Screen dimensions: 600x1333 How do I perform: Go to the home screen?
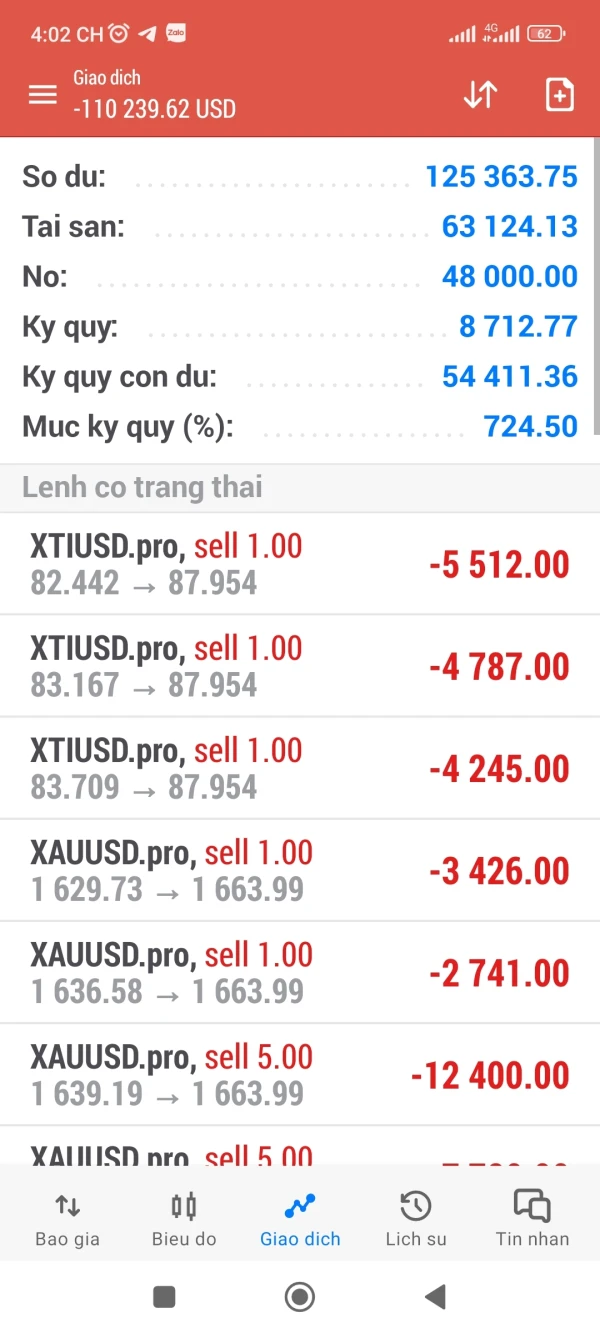pos(300,1297)
